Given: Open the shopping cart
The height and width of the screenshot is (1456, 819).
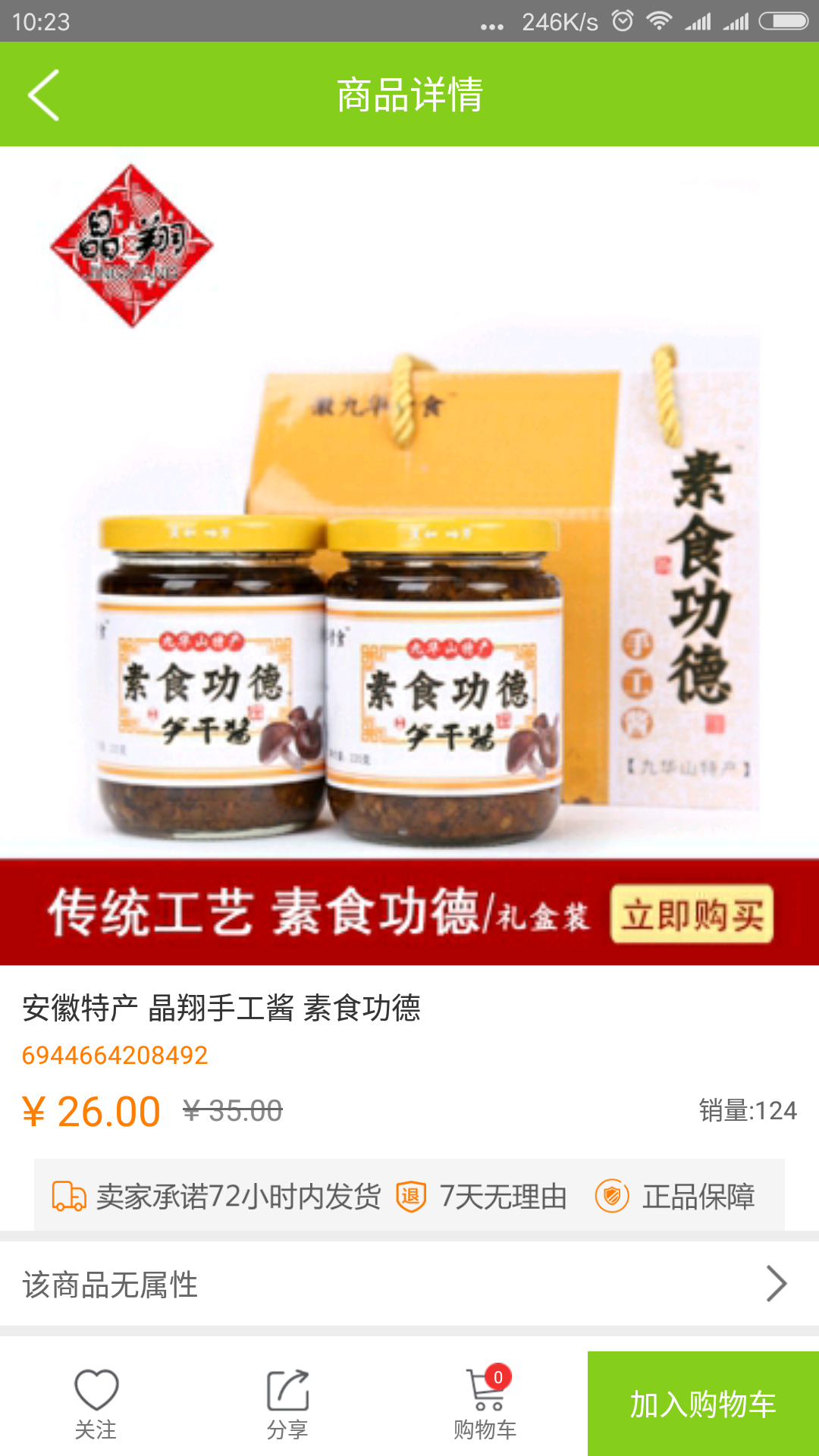Looking at the screenshot, I should point(485,1403).
